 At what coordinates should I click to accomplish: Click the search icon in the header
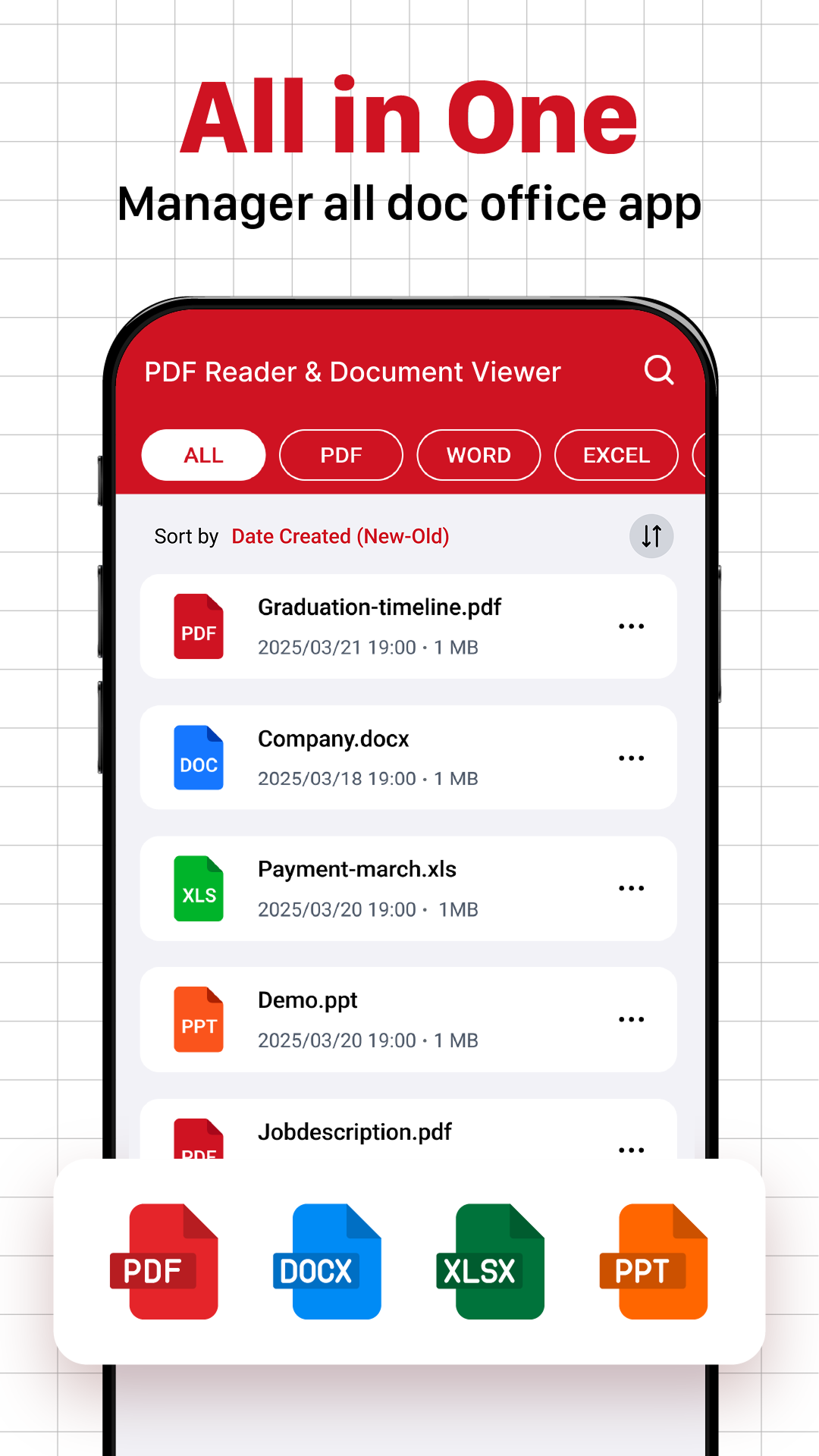point(657,371)
